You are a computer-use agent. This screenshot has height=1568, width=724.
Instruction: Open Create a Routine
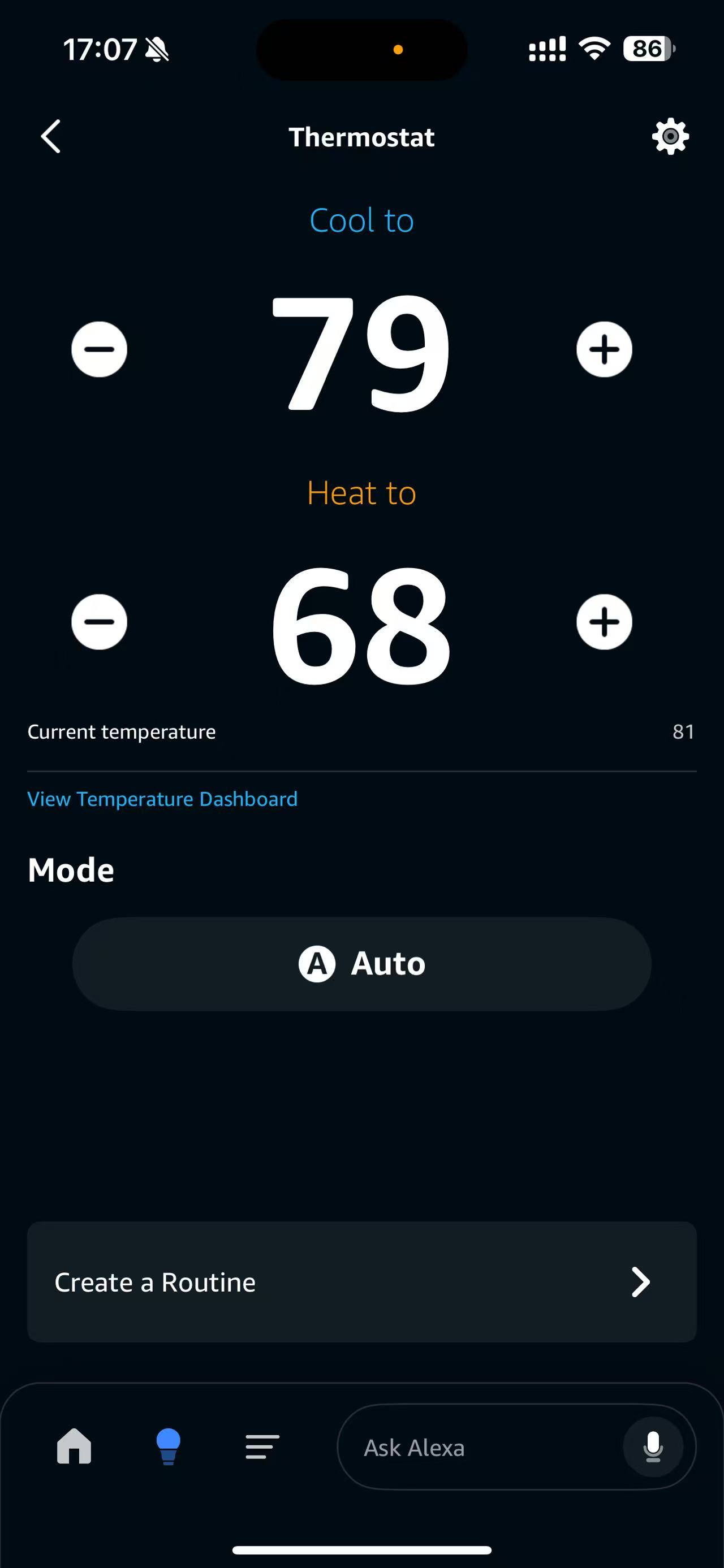(x=361, y=1282)
